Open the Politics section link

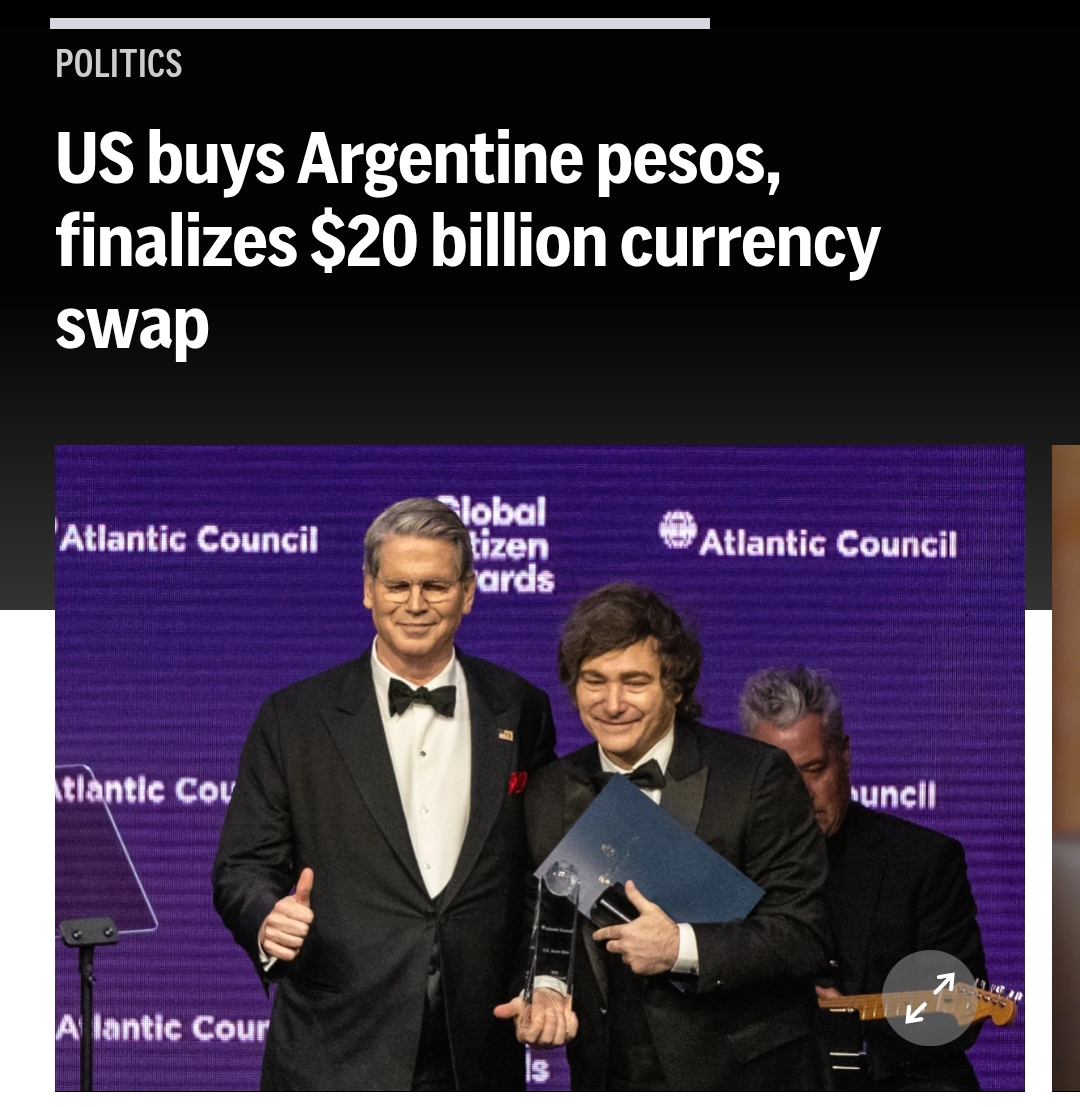pos(119,64)
